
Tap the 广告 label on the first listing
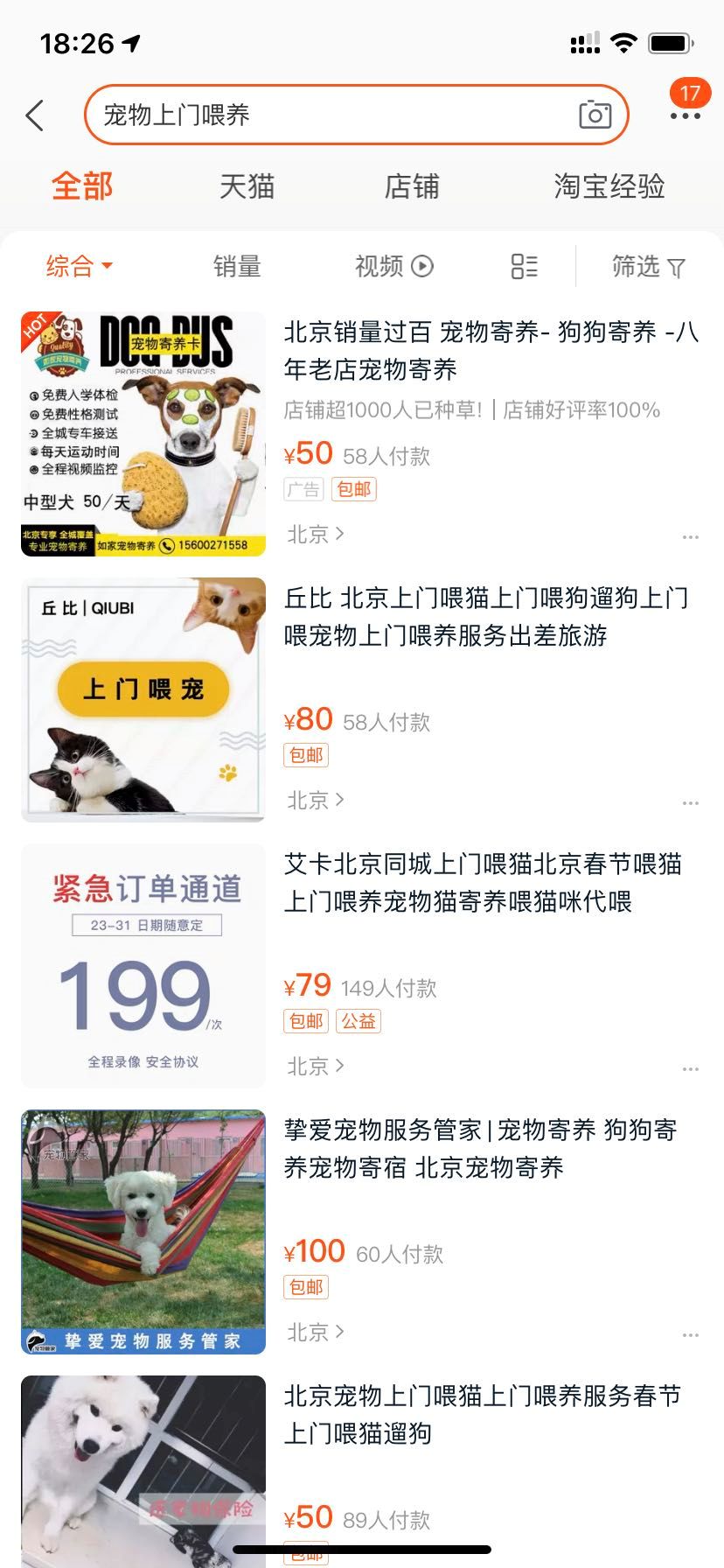(x=303, y=490)
